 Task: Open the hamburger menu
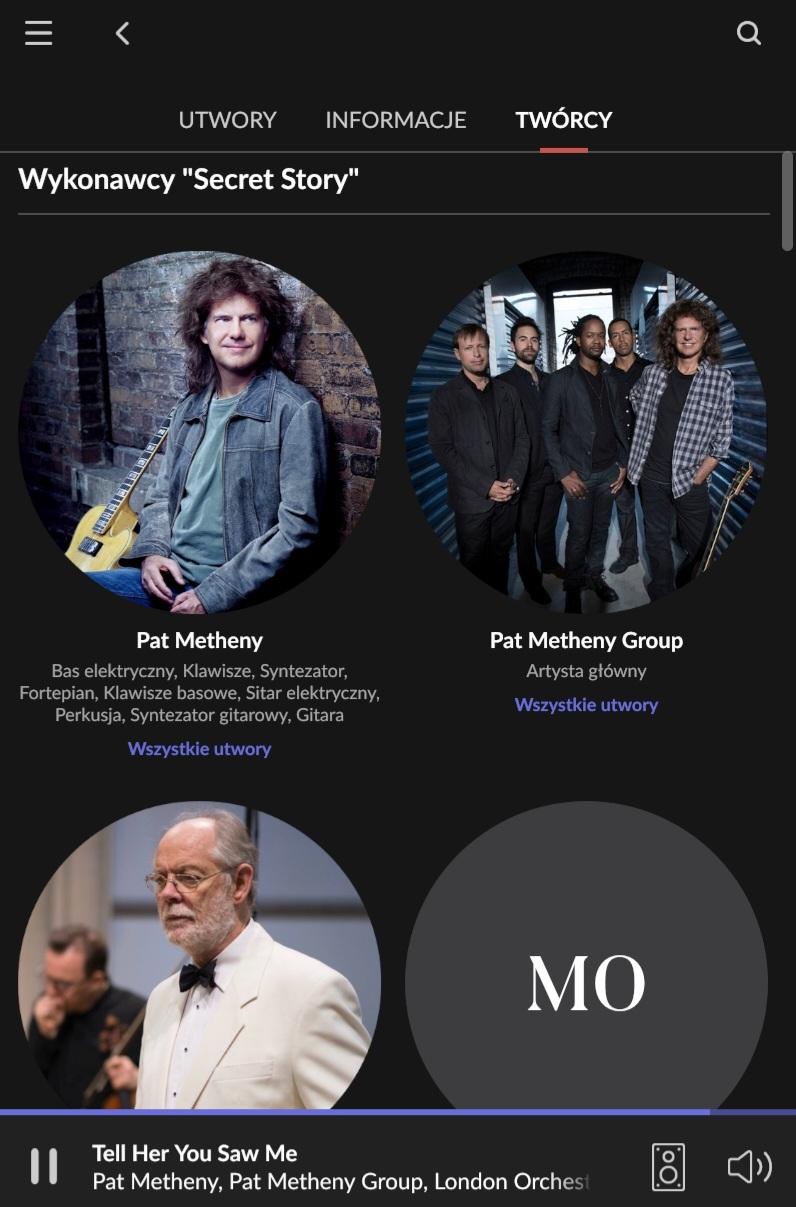[39, 33]
